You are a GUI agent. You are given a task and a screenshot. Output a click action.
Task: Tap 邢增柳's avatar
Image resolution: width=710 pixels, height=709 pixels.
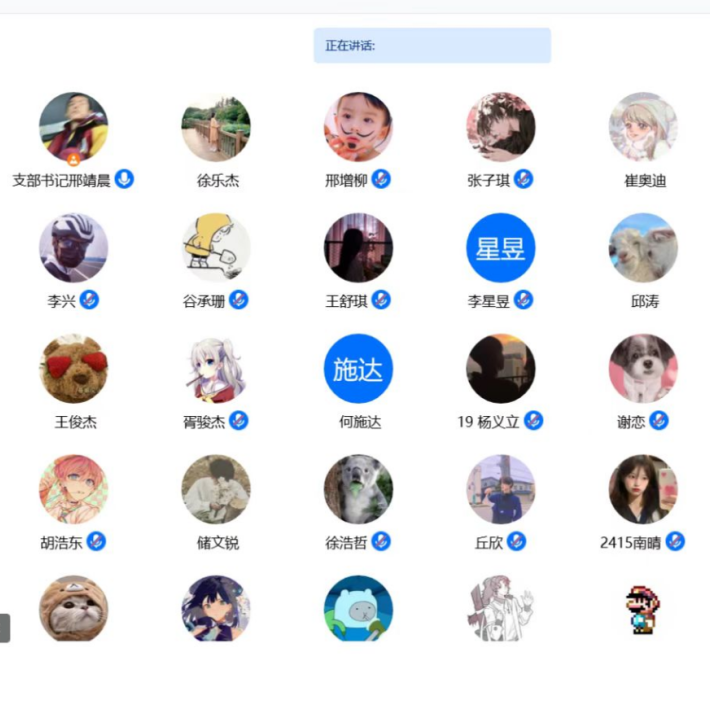coord(358,128)
